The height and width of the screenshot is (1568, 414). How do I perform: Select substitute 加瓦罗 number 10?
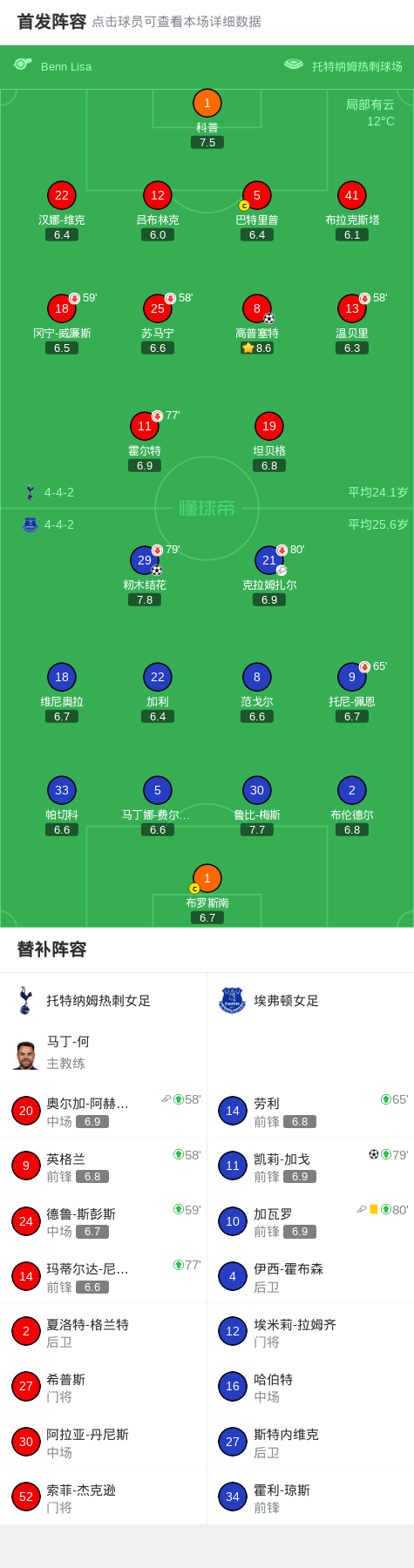310,1221
